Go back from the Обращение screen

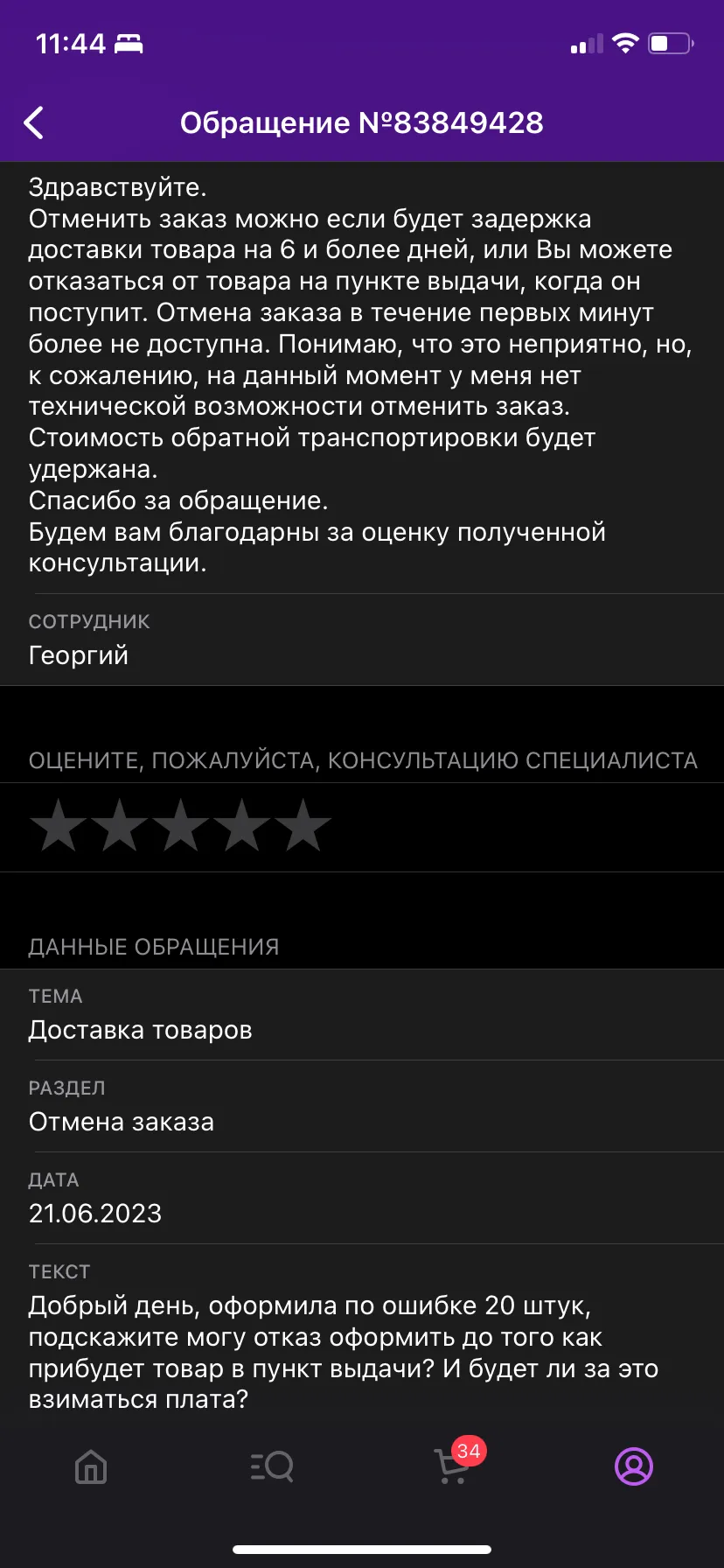click(34, 123)
